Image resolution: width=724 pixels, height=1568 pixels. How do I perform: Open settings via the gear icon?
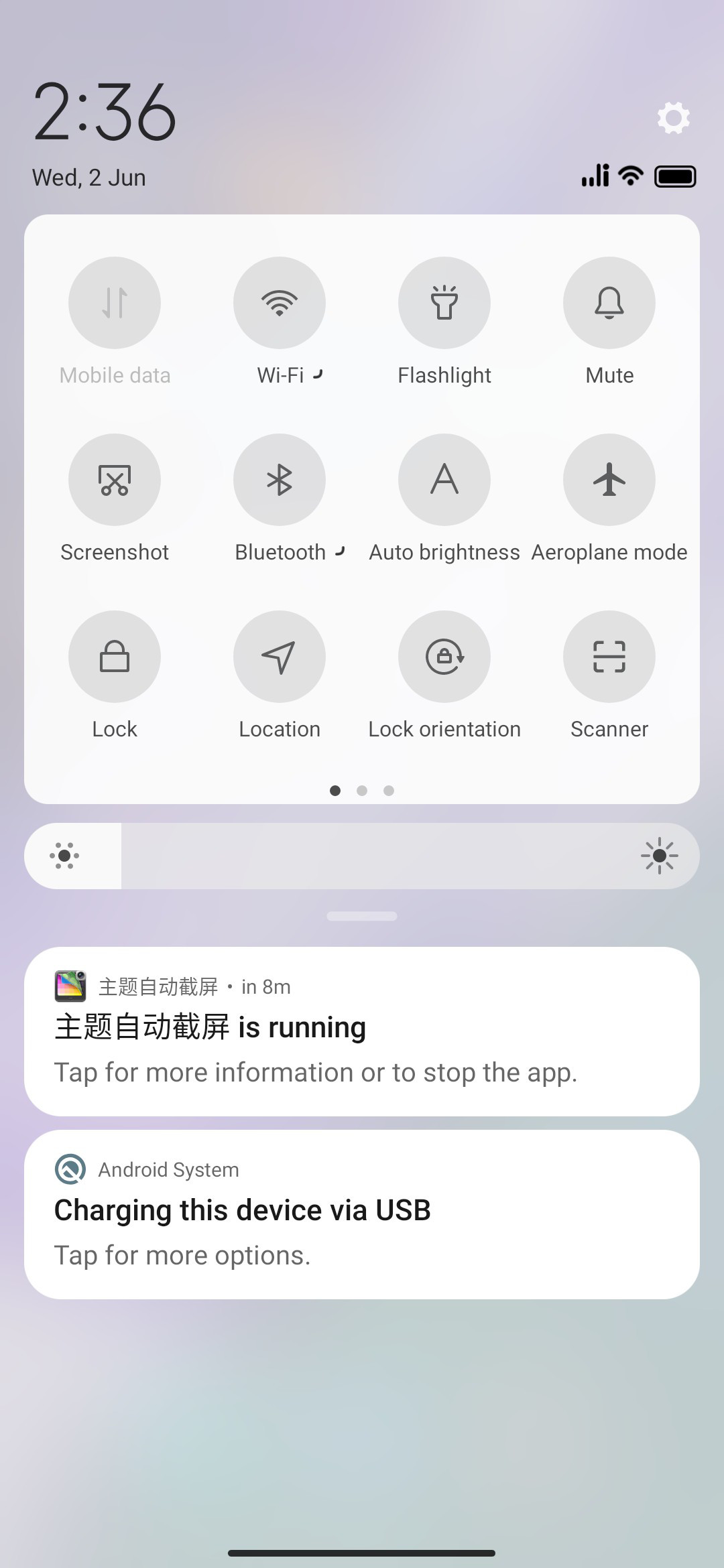point(673,118)
